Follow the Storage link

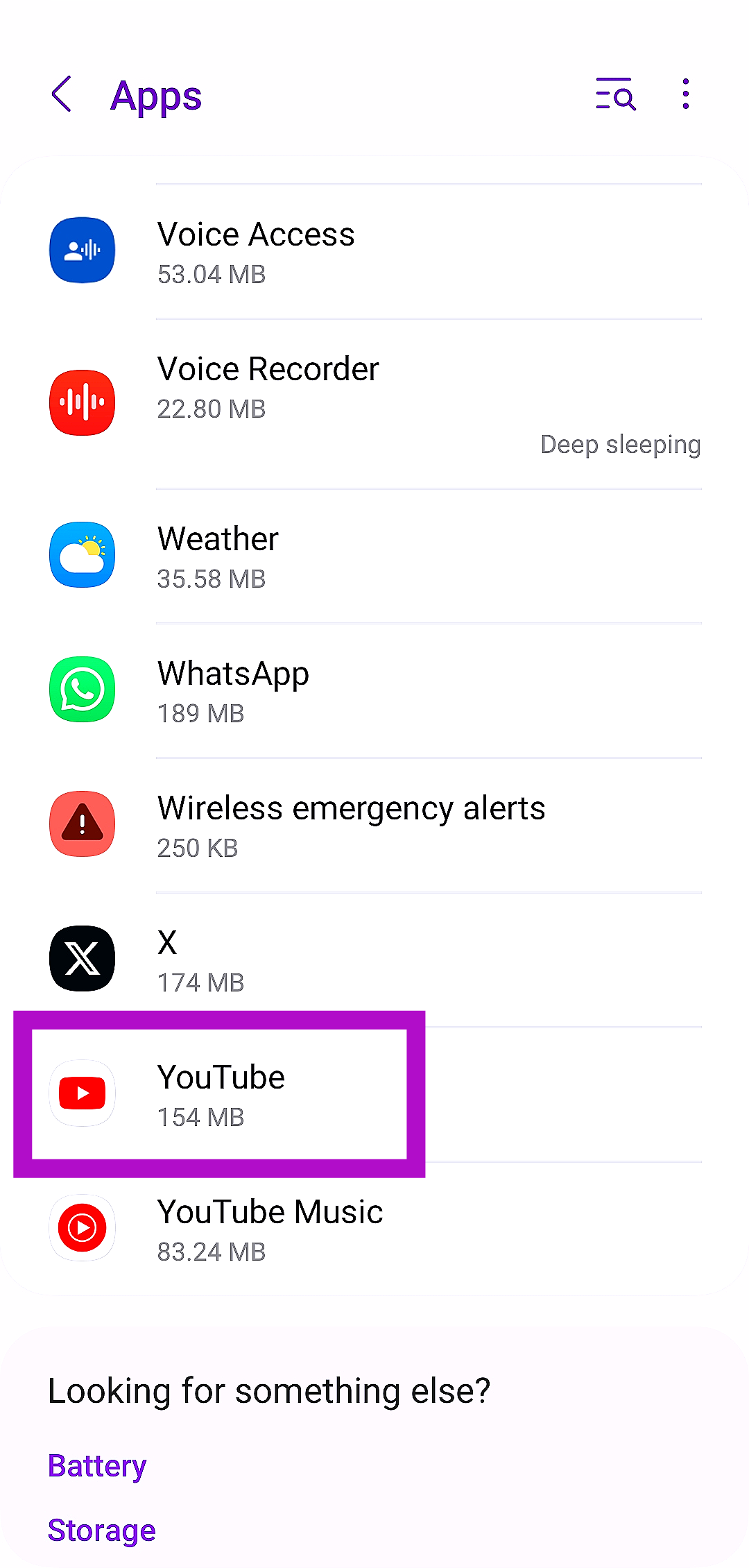pyautogui.click(x=102, y=1531)
